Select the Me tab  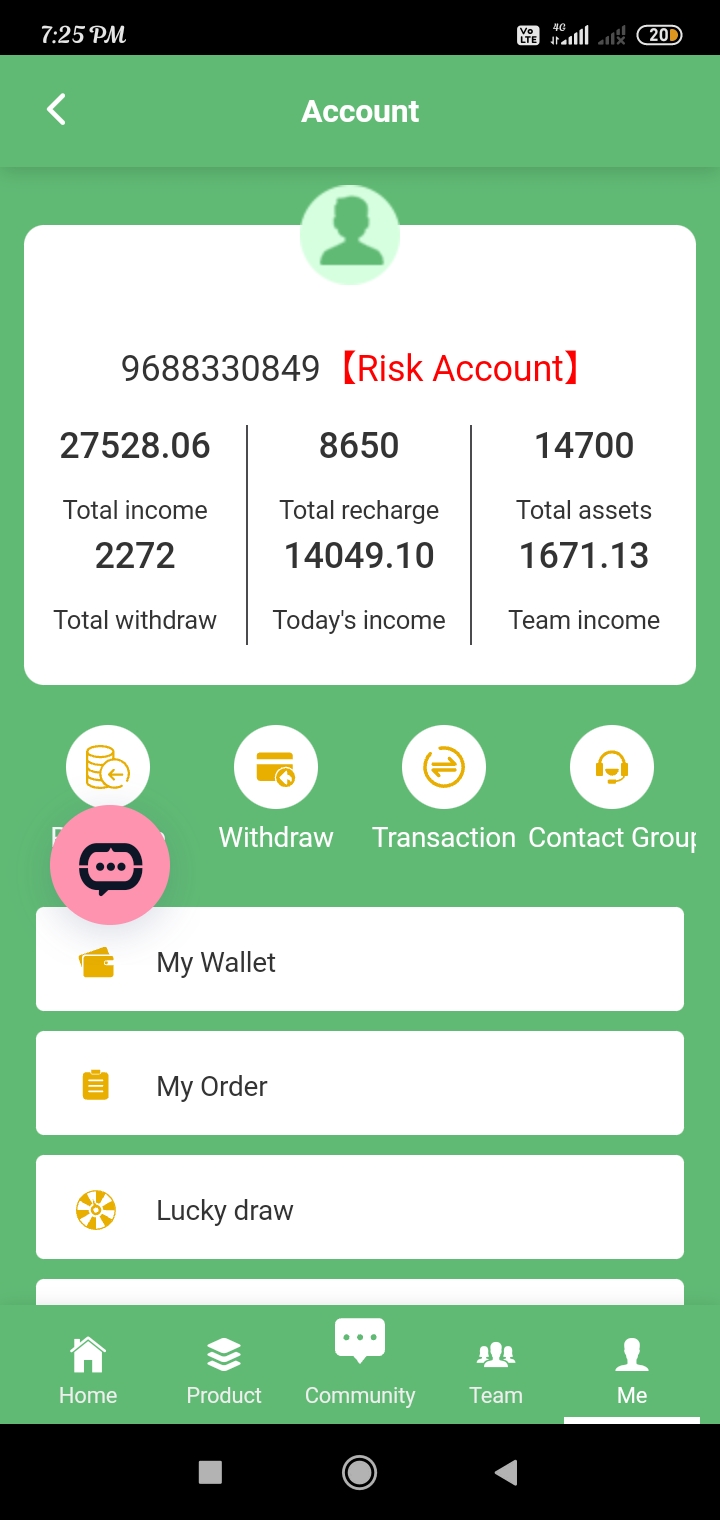[632, 1370]
